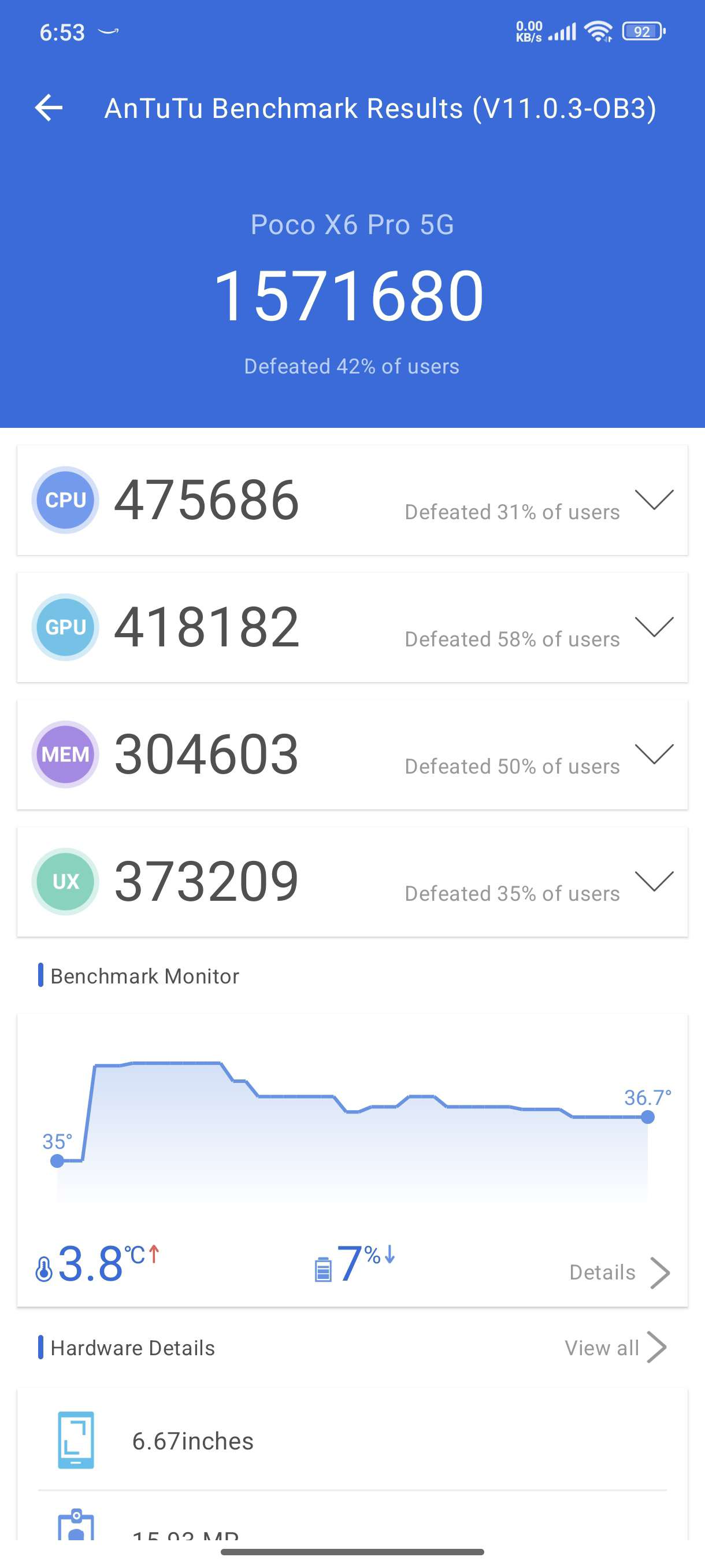Select the CPU score icon
This screenshot has height=1568, width=705.
click(x=65, y=499)
